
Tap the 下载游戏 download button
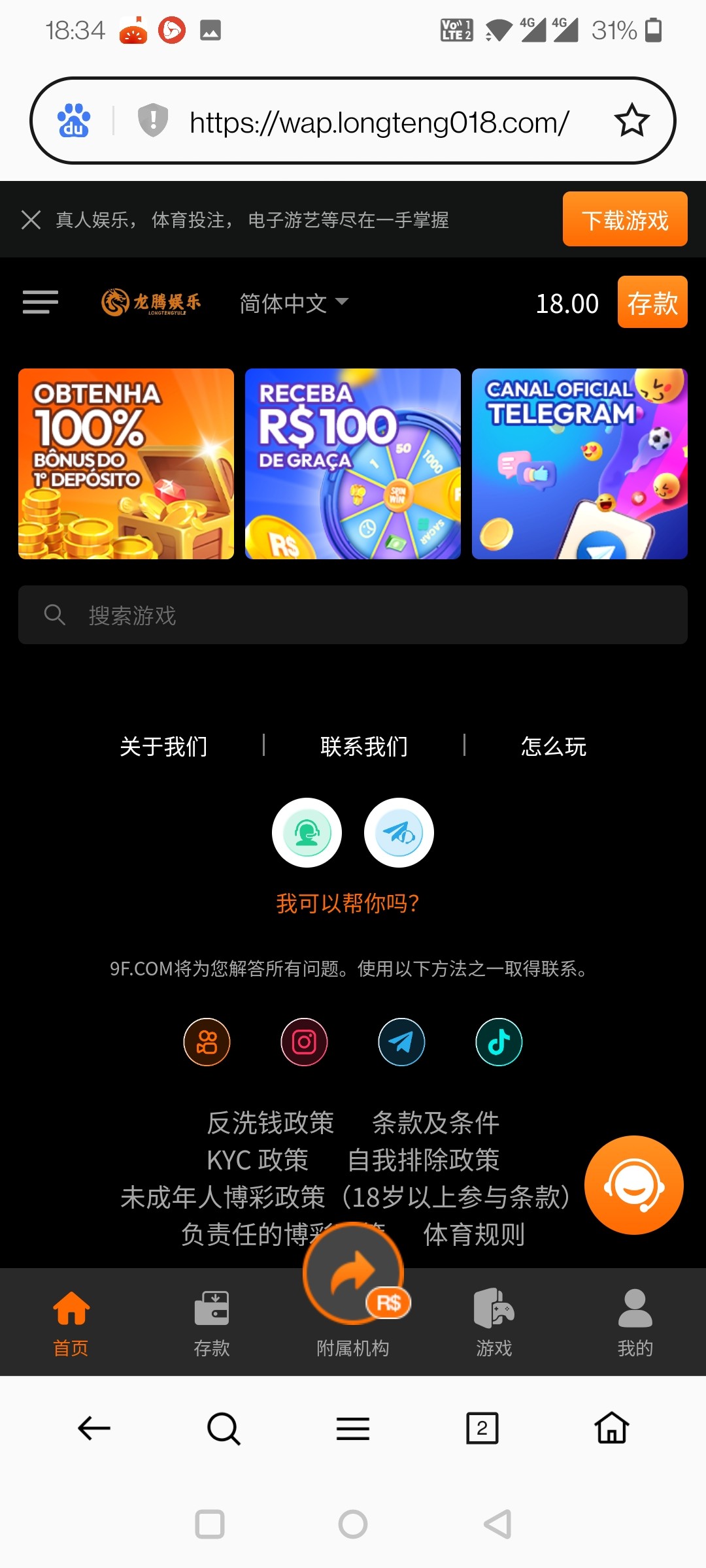tap(624, 220)
